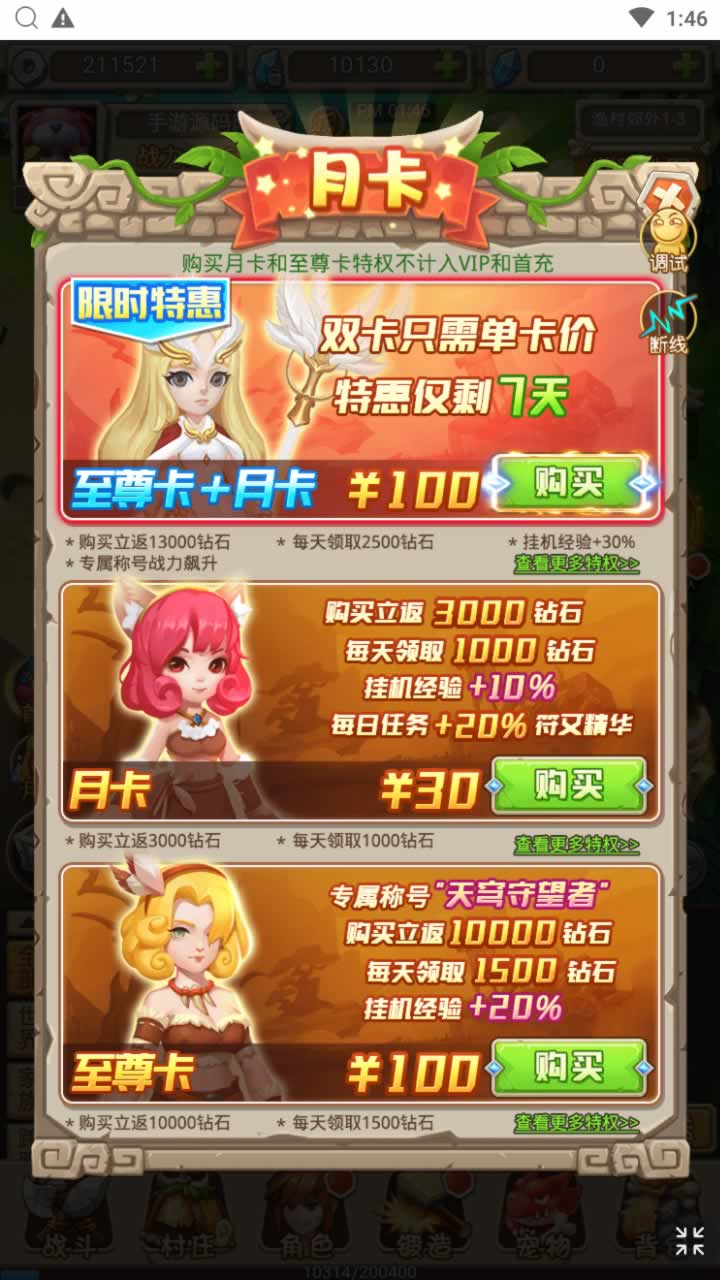Screen dimensions: 720x1280
Task: View more privileges under the bundle offer
Action: (x=577, y=563)
